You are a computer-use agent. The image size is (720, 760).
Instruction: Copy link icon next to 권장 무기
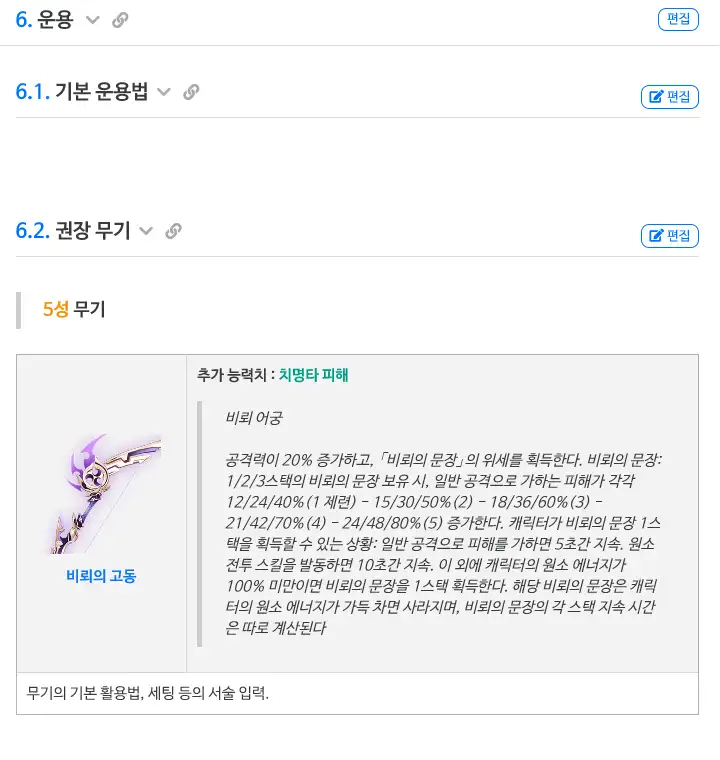coord(173,231)
